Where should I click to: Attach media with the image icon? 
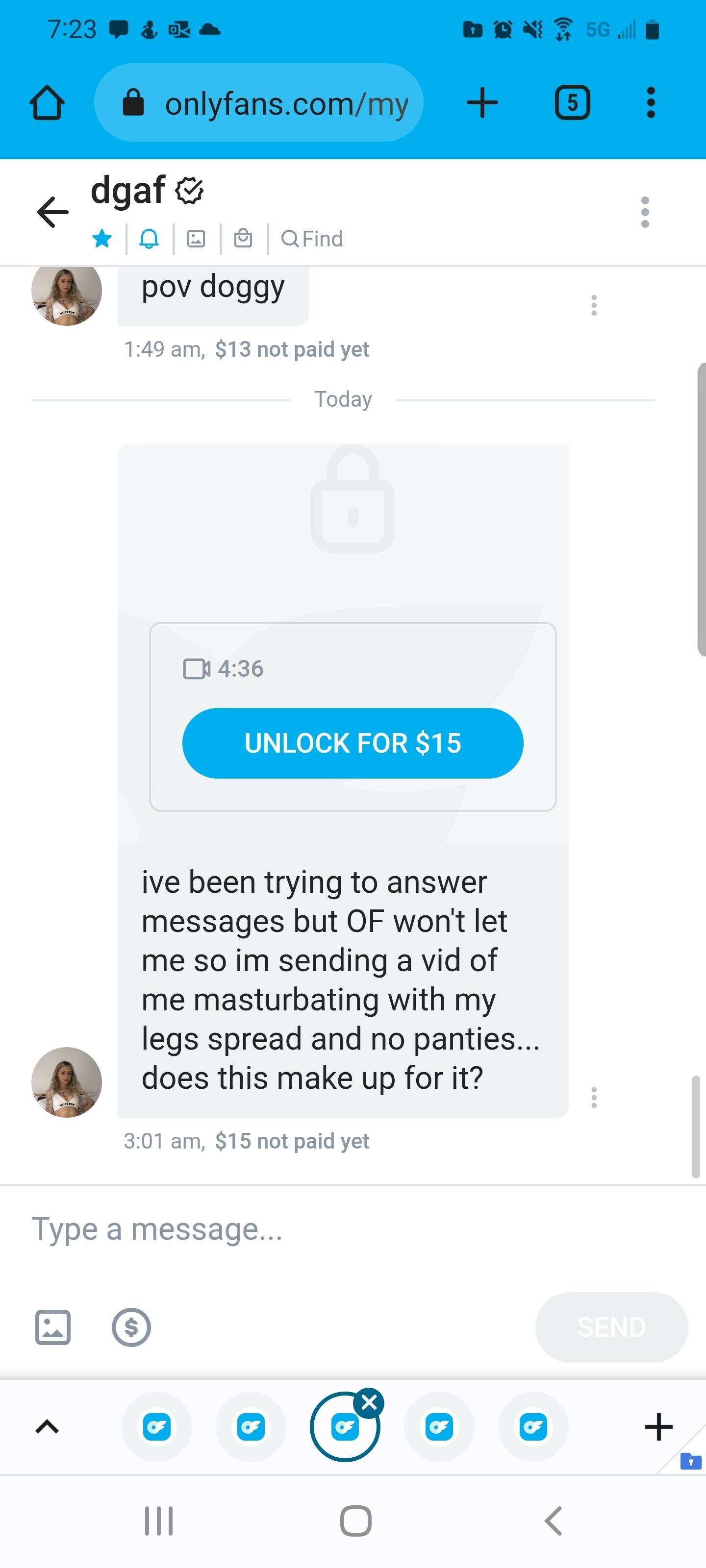pyautogui.click(x=53, y=1327)
